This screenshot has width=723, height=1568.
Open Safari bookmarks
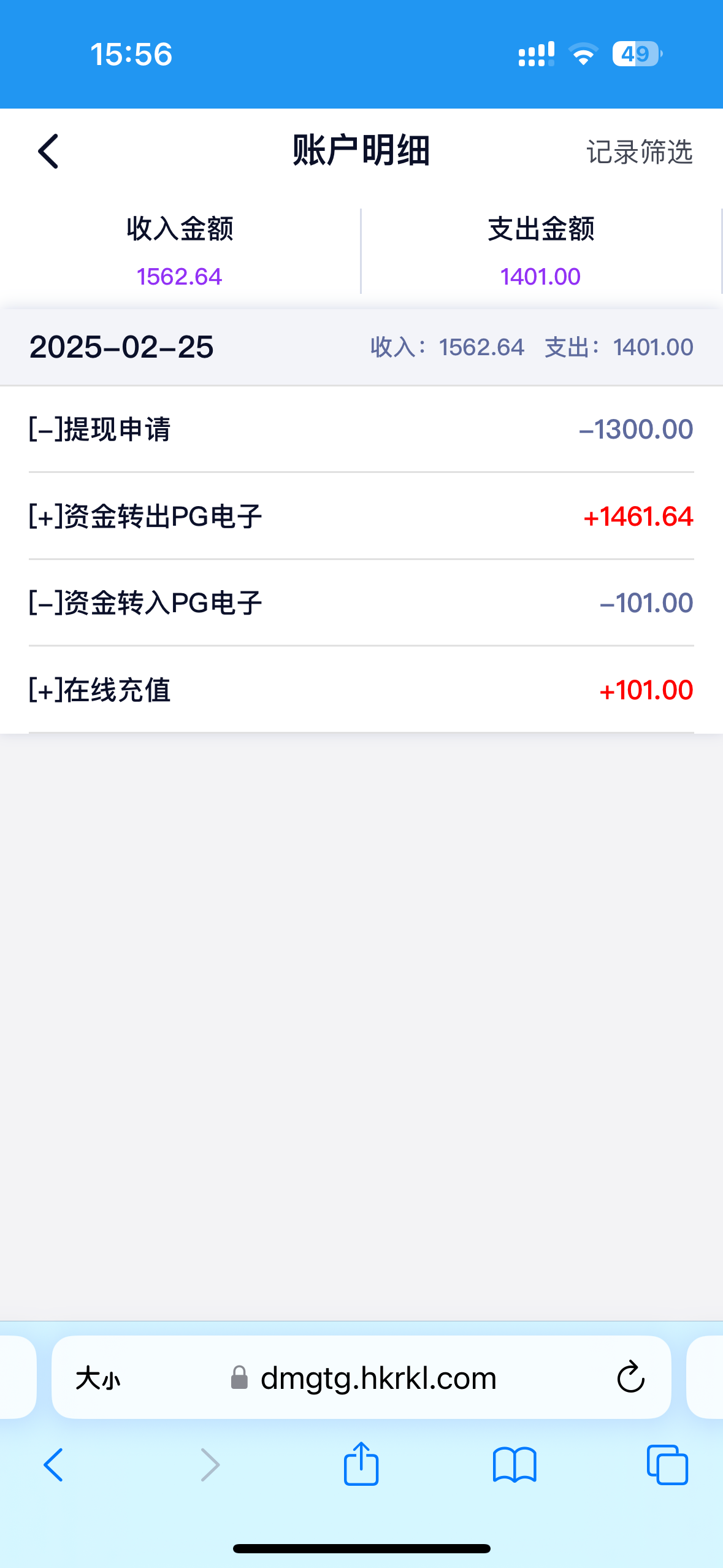[514, 1465]
